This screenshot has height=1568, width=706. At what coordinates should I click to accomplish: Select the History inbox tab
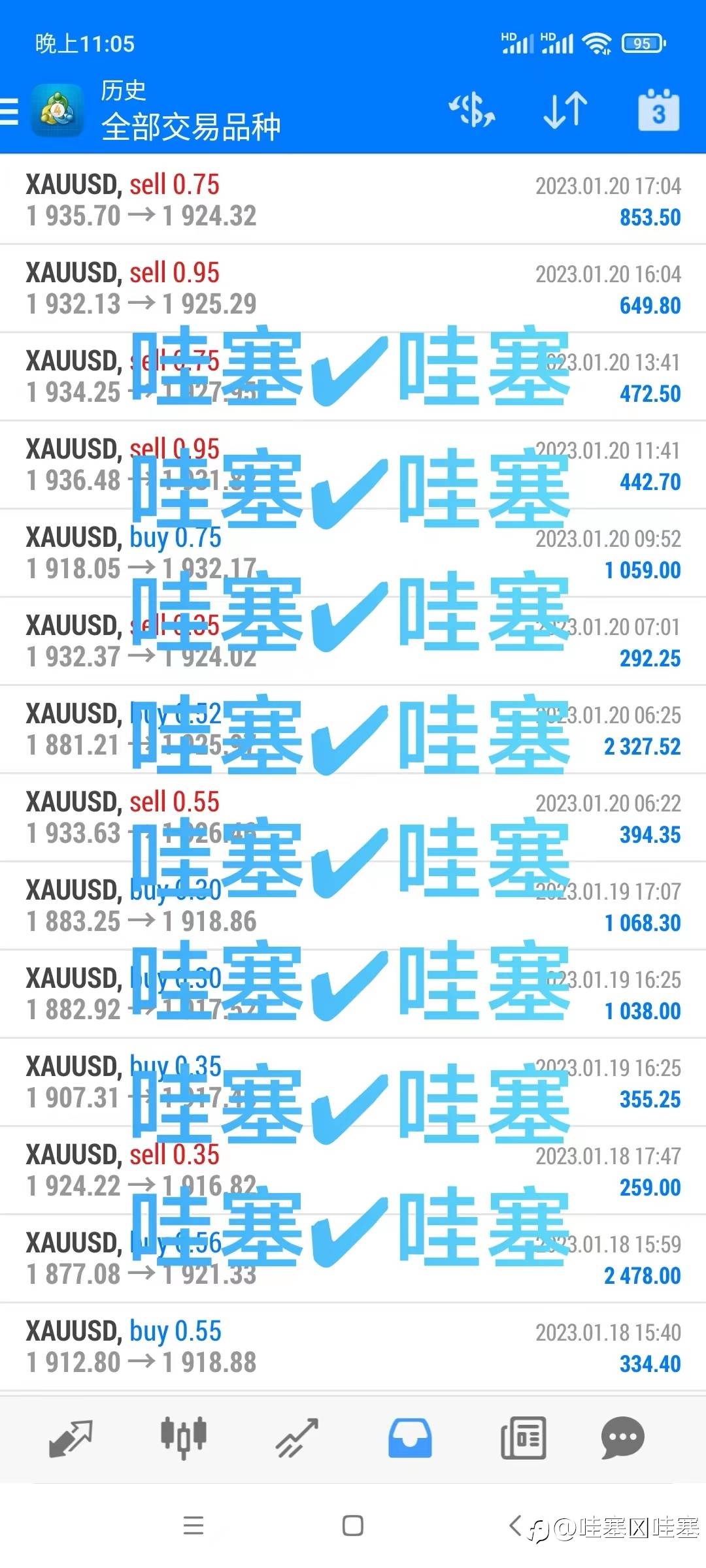[x=410, y=1438]
